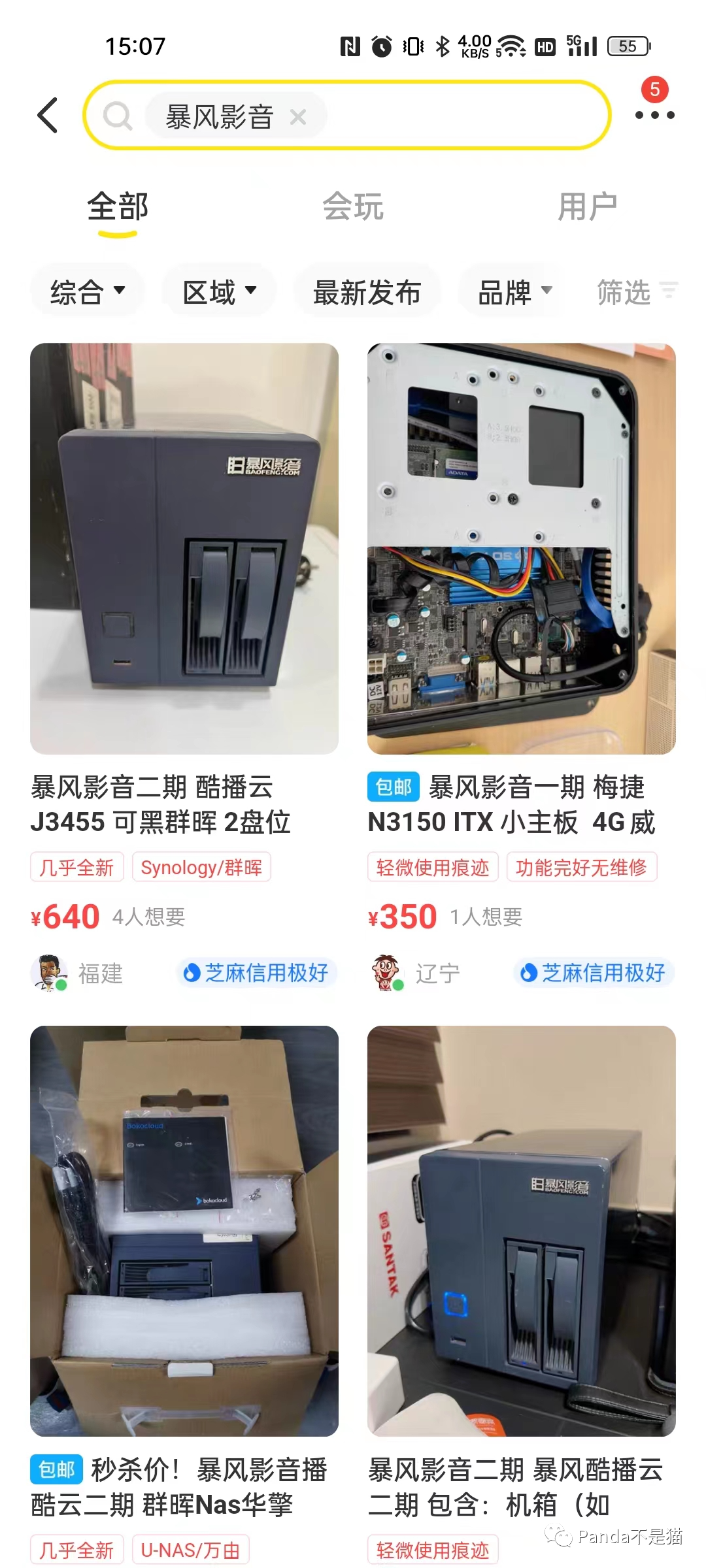This screenshot has height=1568, width=706.
Task: Open the 筛选 filter panel
Action: point(637,291)
